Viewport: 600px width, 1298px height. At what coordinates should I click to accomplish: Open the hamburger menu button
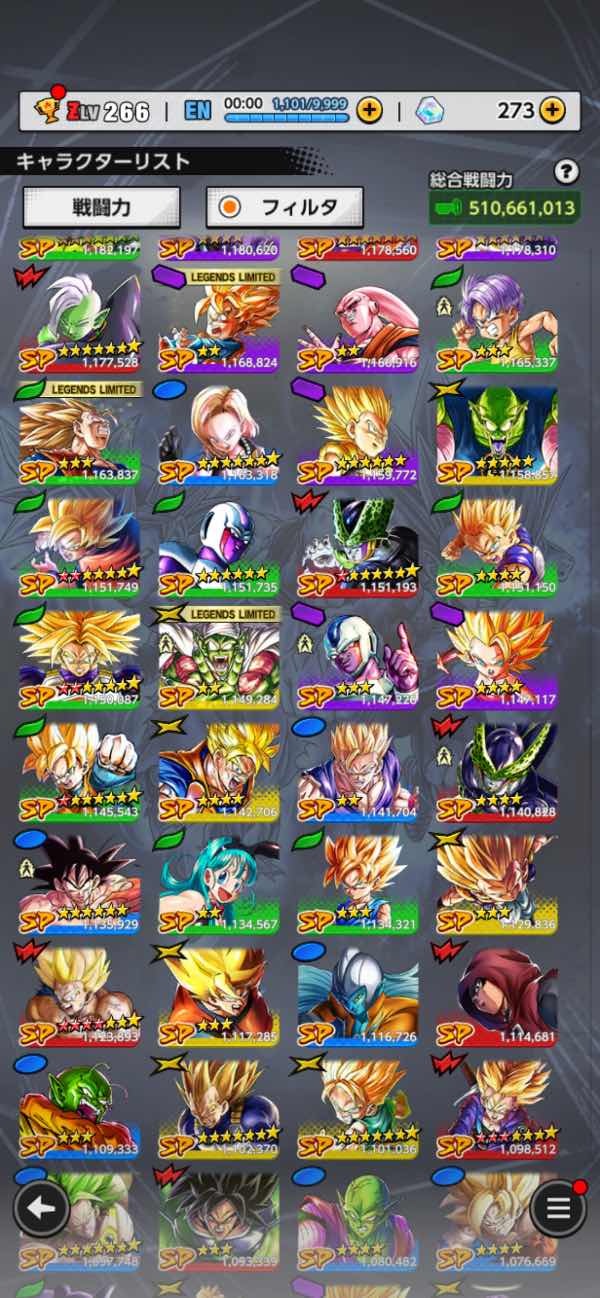[x=558, y=1208]
